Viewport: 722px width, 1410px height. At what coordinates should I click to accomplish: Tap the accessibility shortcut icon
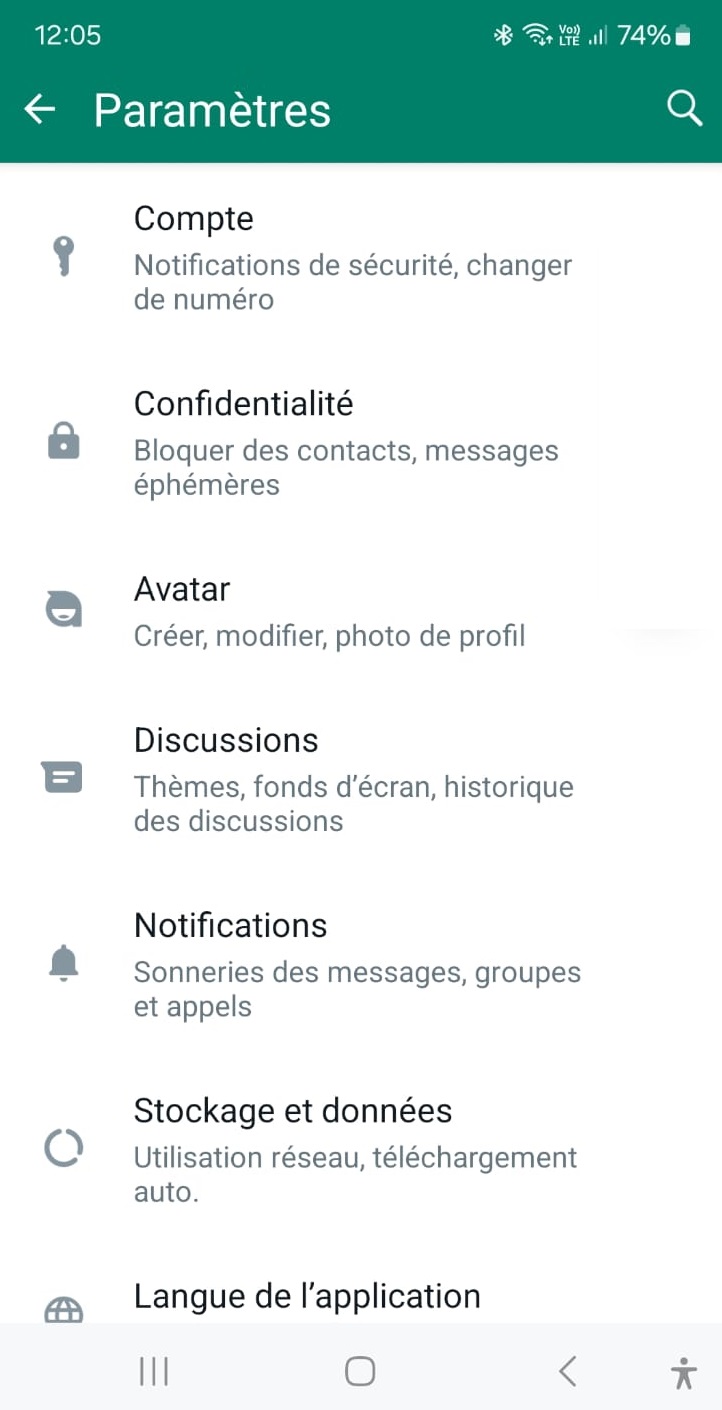(x=684, y=1372)
